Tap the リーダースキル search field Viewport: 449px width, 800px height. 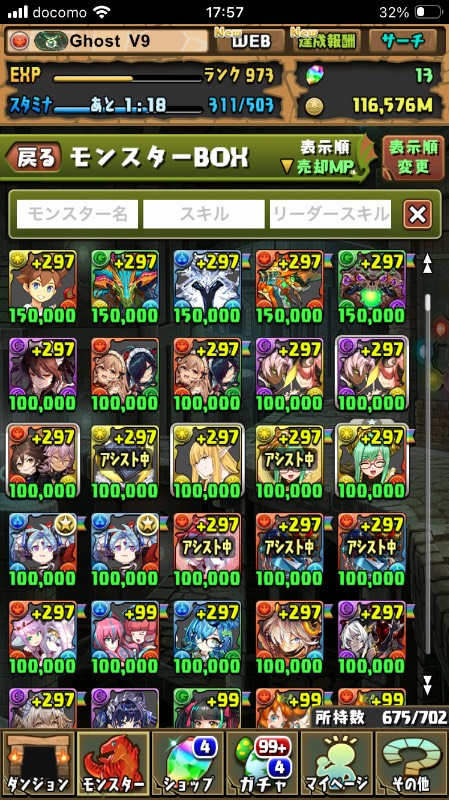tap(330, 214)
